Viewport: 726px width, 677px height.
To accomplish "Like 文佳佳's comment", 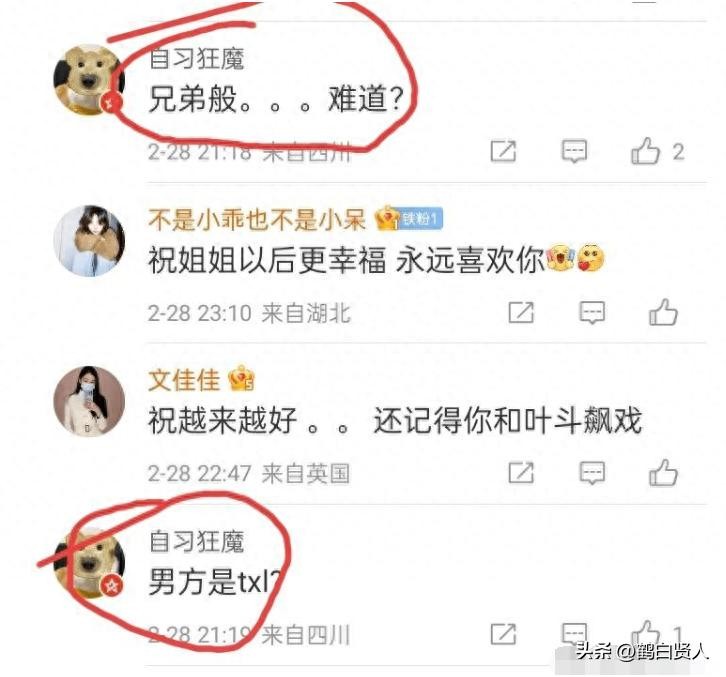I will point(663,473).
